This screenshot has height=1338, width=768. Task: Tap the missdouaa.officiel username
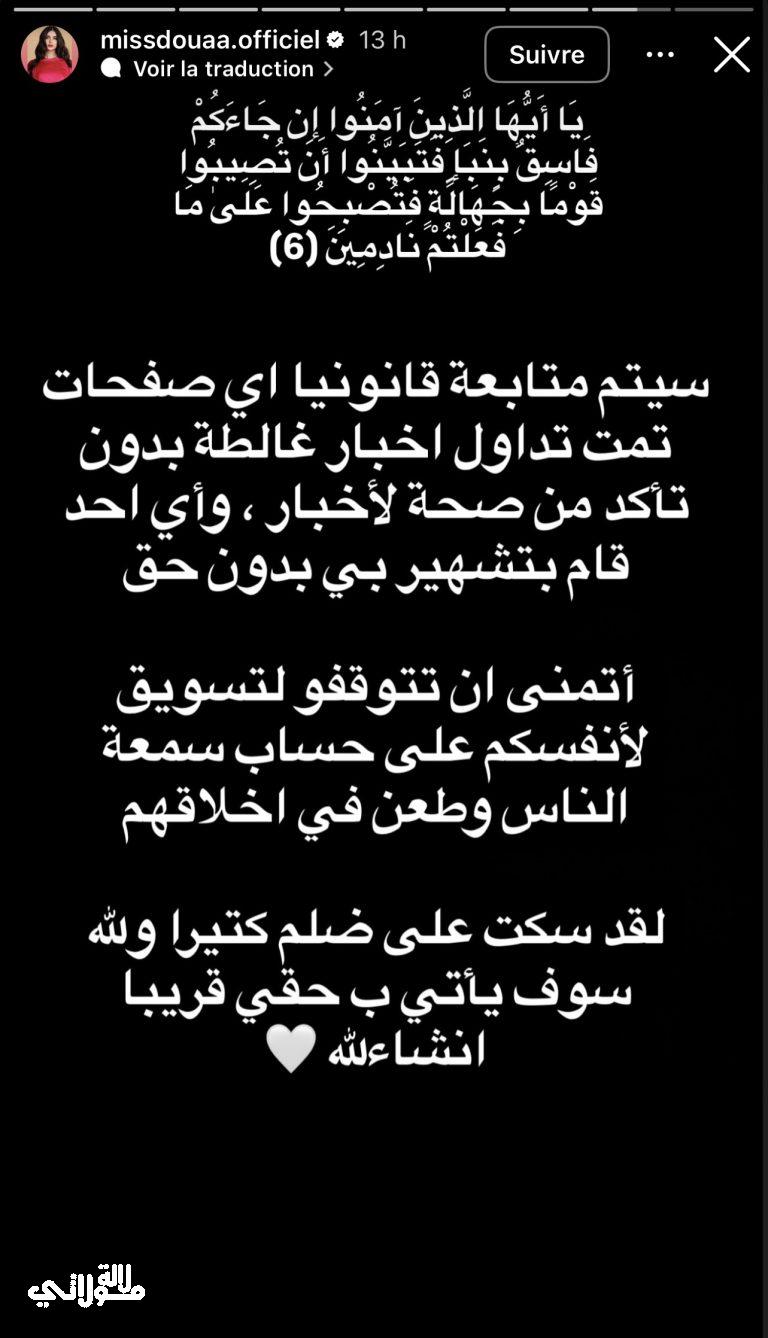(209, 40)
